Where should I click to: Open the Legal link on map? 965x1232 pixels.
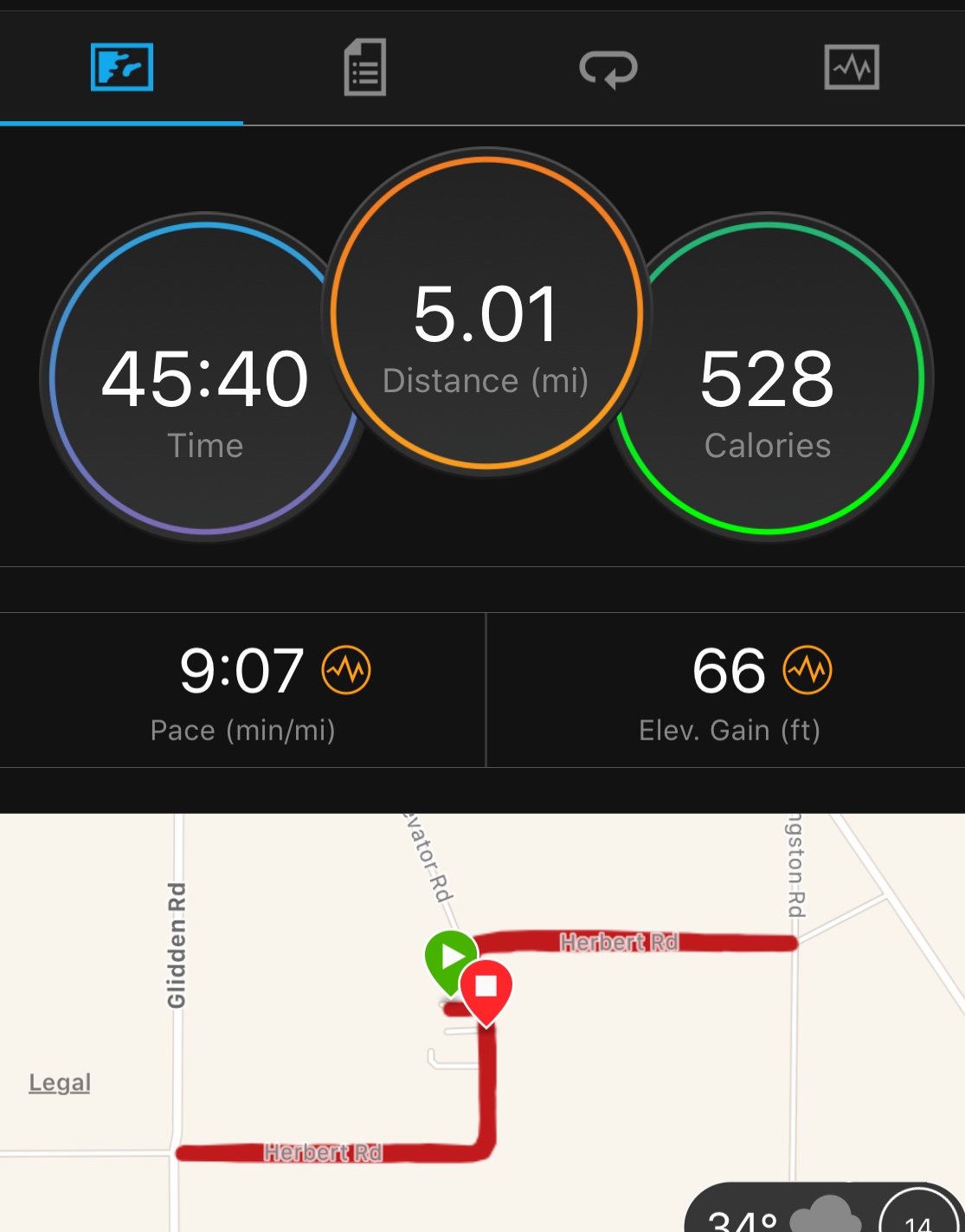(x=60, y=1082)
